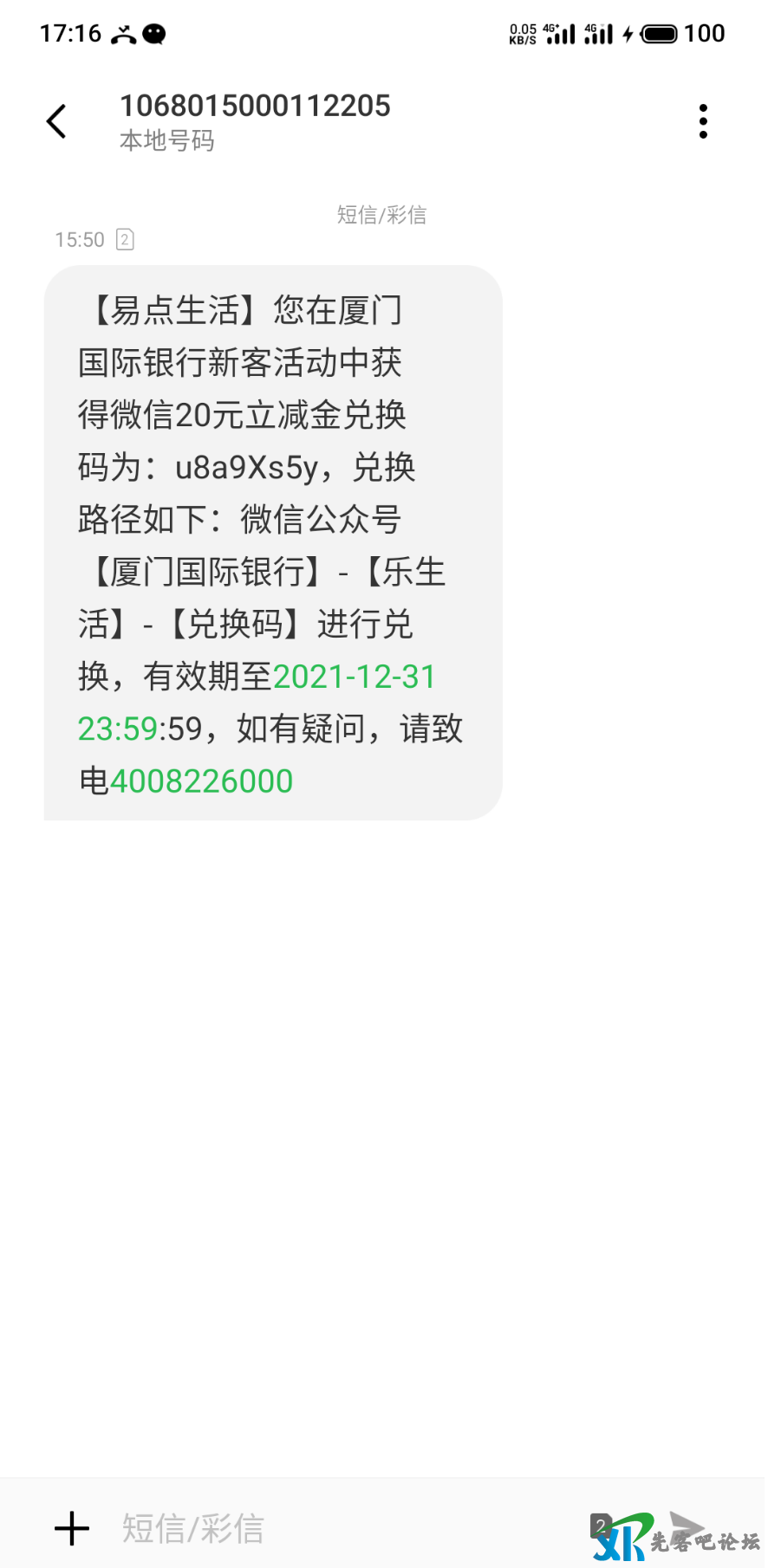Go back to the message list

[57, 121]
